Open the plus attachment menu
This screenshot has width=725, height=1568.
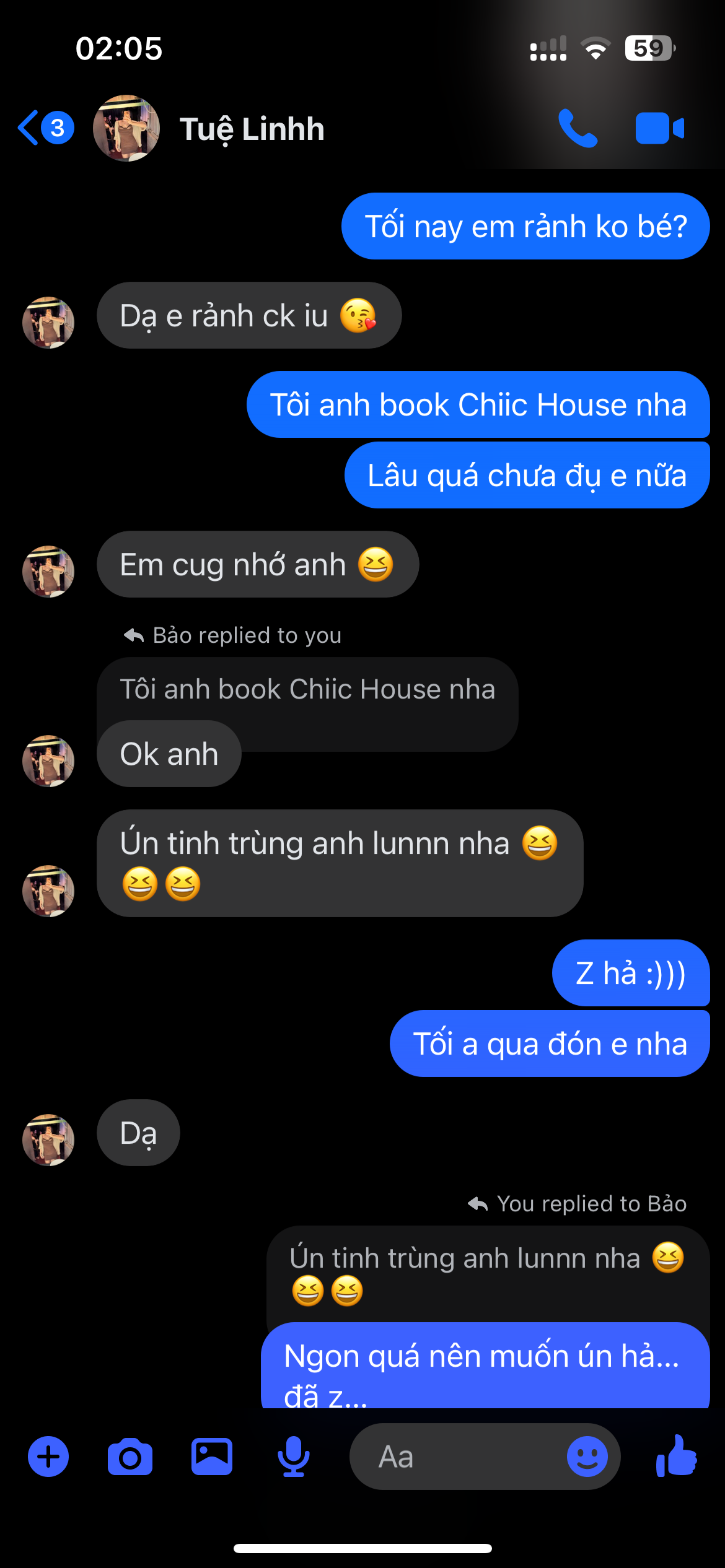(x=48, y=1457)
